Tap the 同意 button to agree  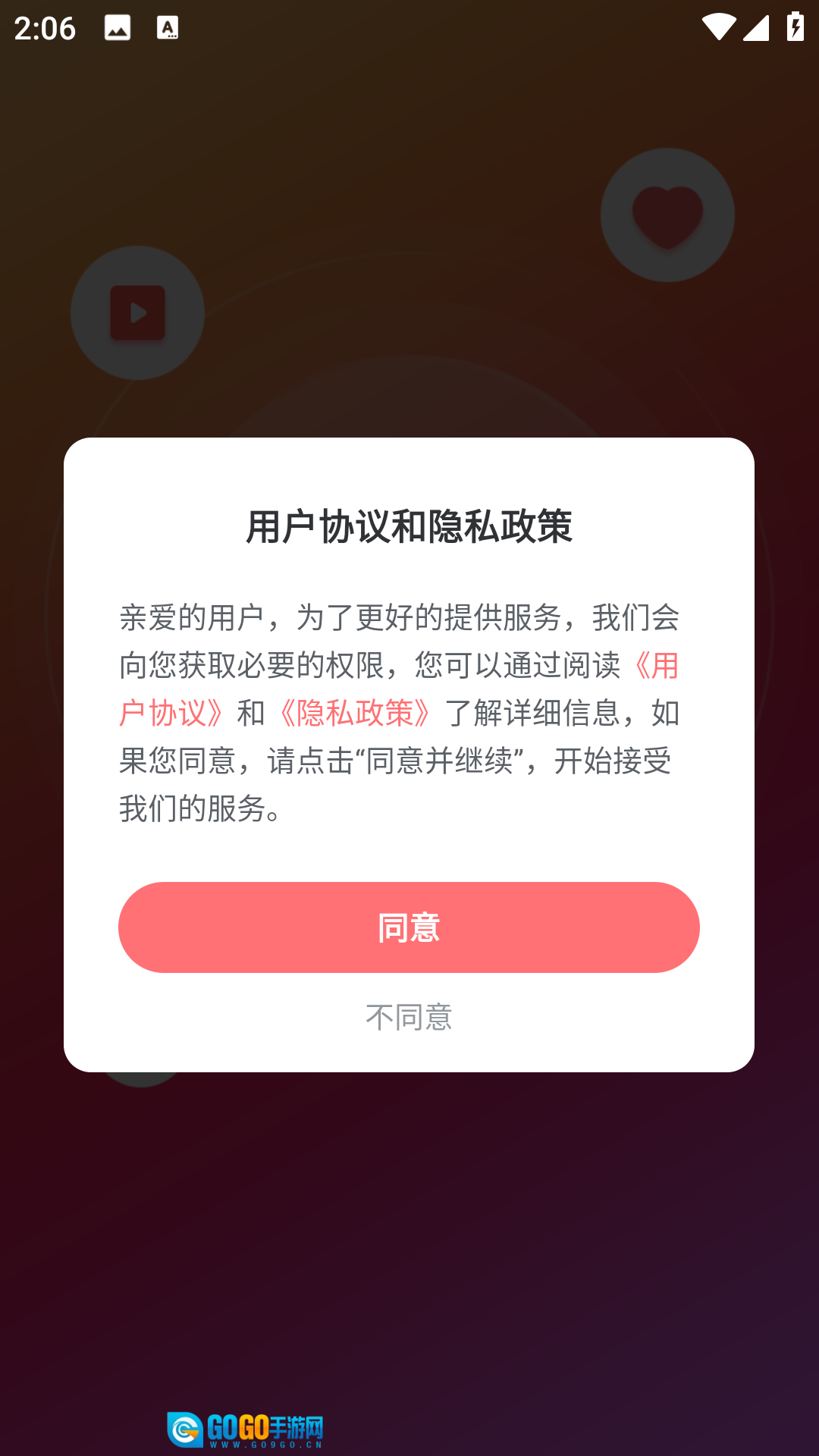click(x=409, y=927)
